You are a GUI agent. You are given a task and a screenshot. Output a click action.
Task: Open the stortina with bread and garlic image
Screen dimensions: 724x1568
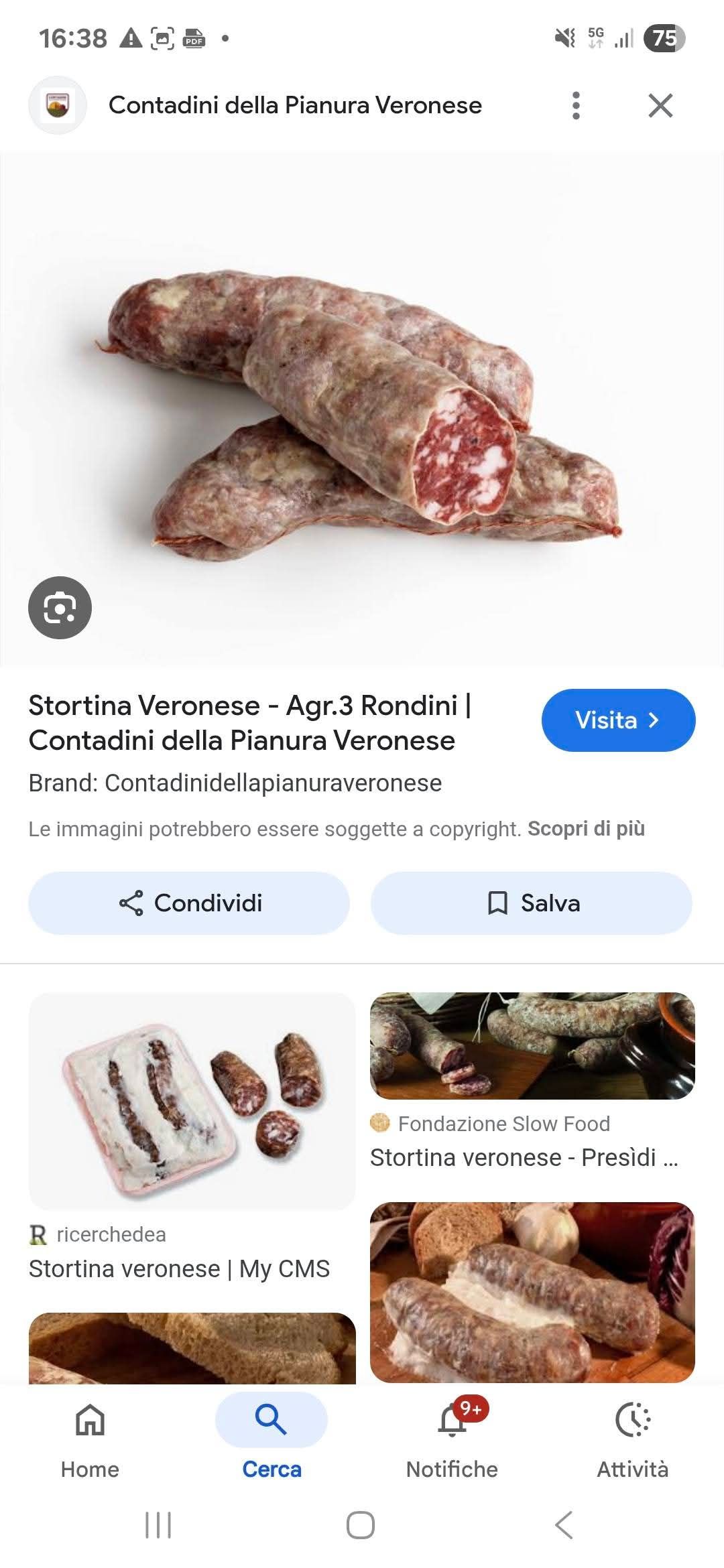coord(532,1292)
